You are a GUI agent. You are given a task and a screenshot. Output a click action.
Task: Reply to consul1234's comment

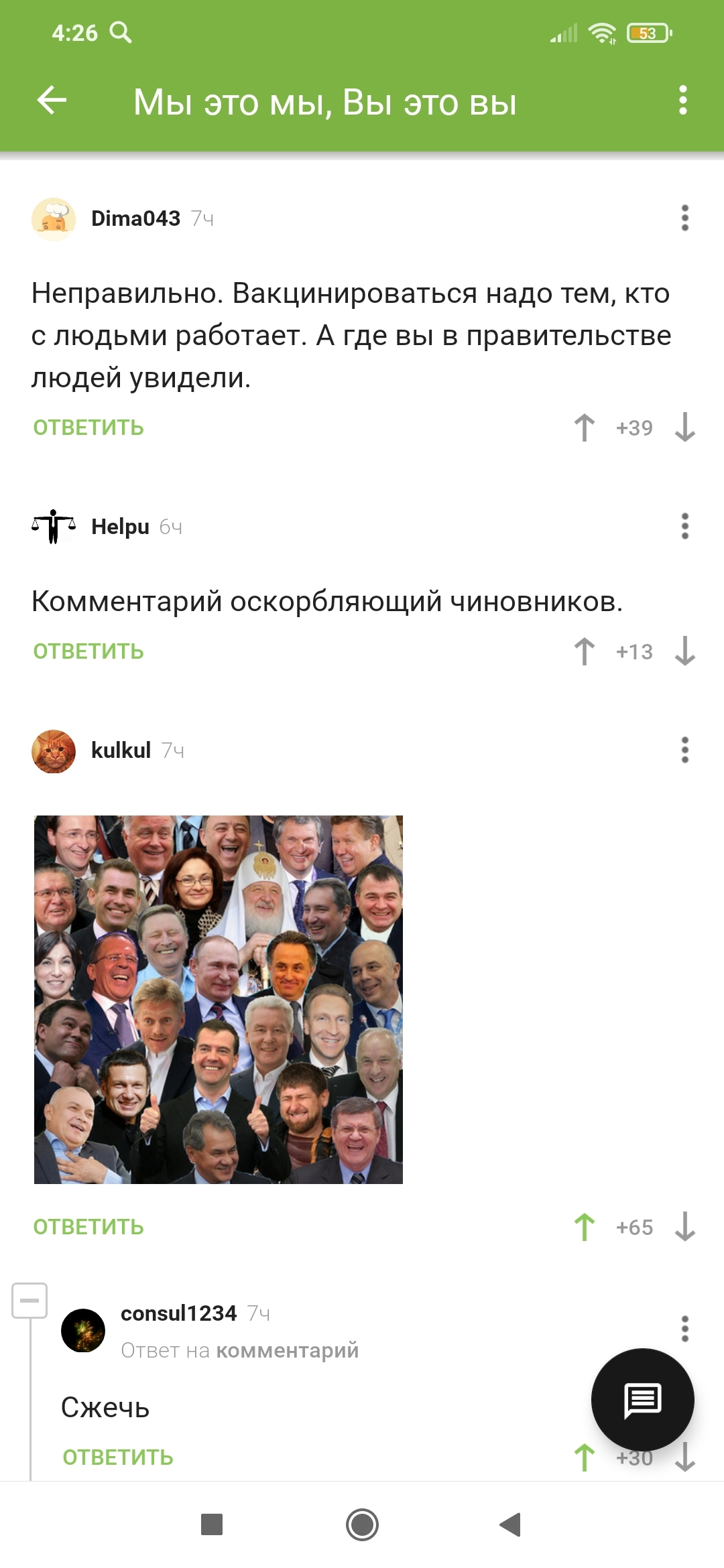(x=118, y=1457)
